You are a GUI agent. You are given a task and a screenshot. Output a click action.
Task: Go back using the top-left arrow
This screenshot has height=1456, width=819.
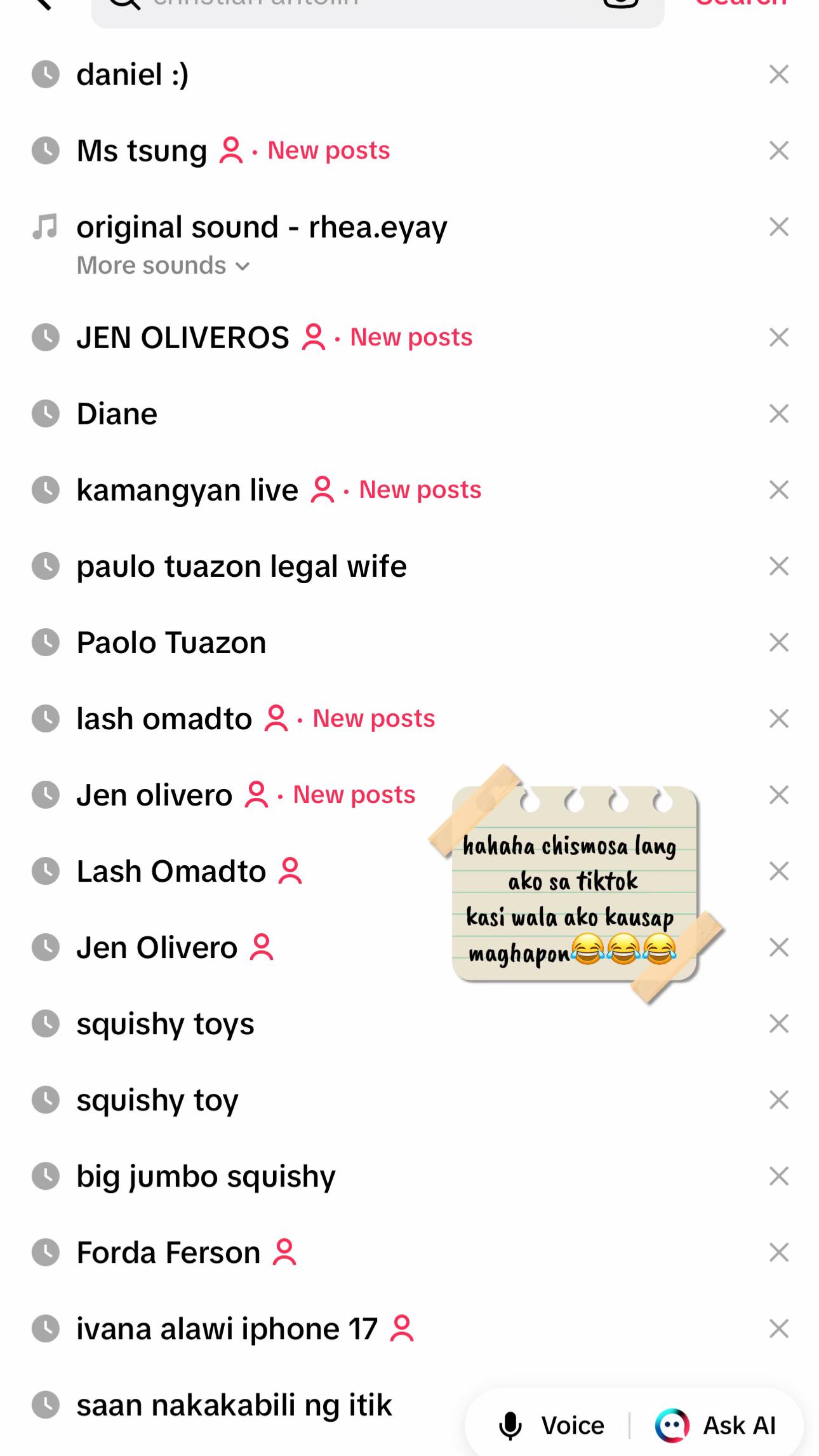pos(42,5)
